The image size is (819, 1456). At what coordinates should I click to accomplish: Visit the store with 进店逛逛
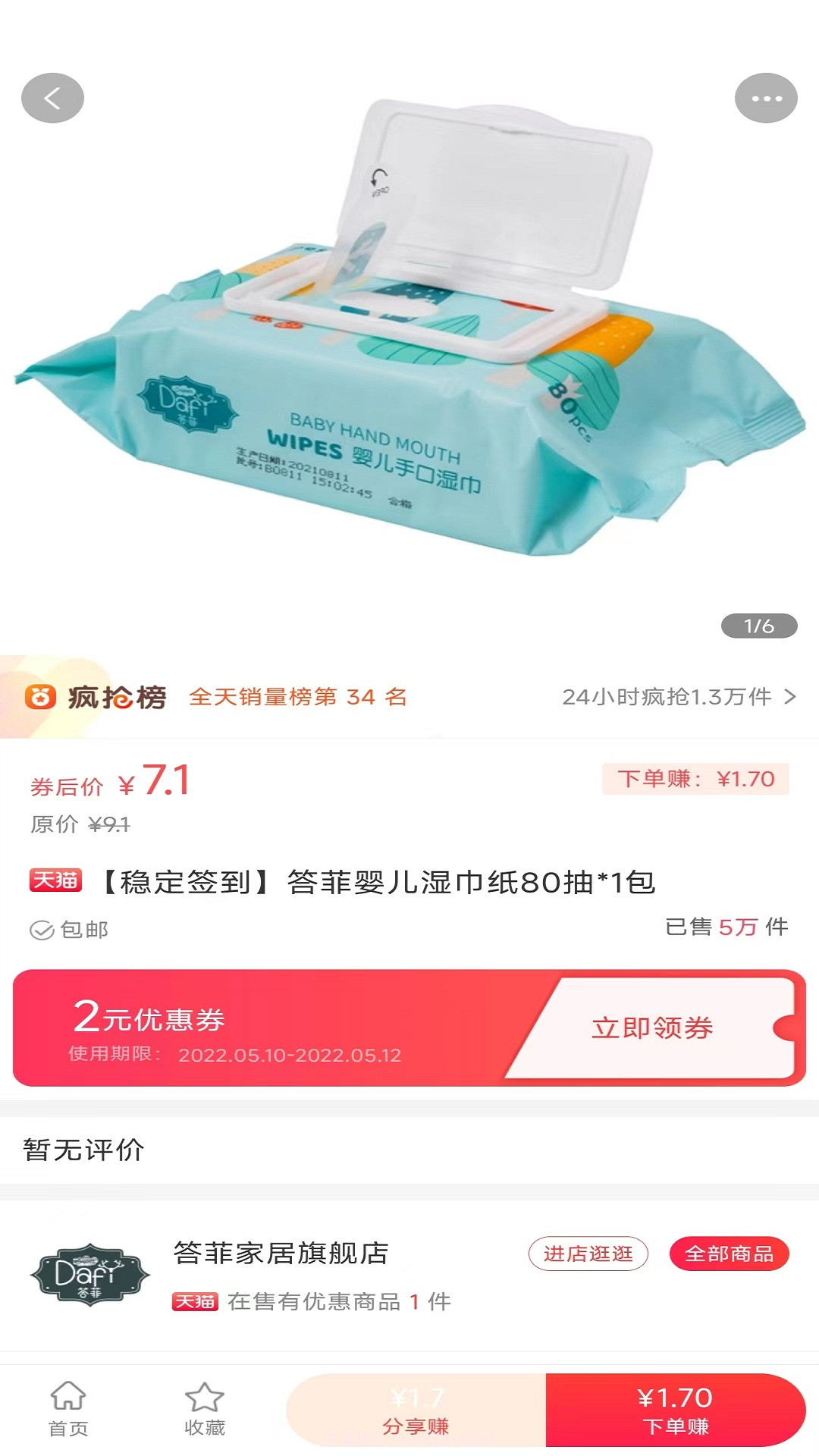tap(588, 1254)
